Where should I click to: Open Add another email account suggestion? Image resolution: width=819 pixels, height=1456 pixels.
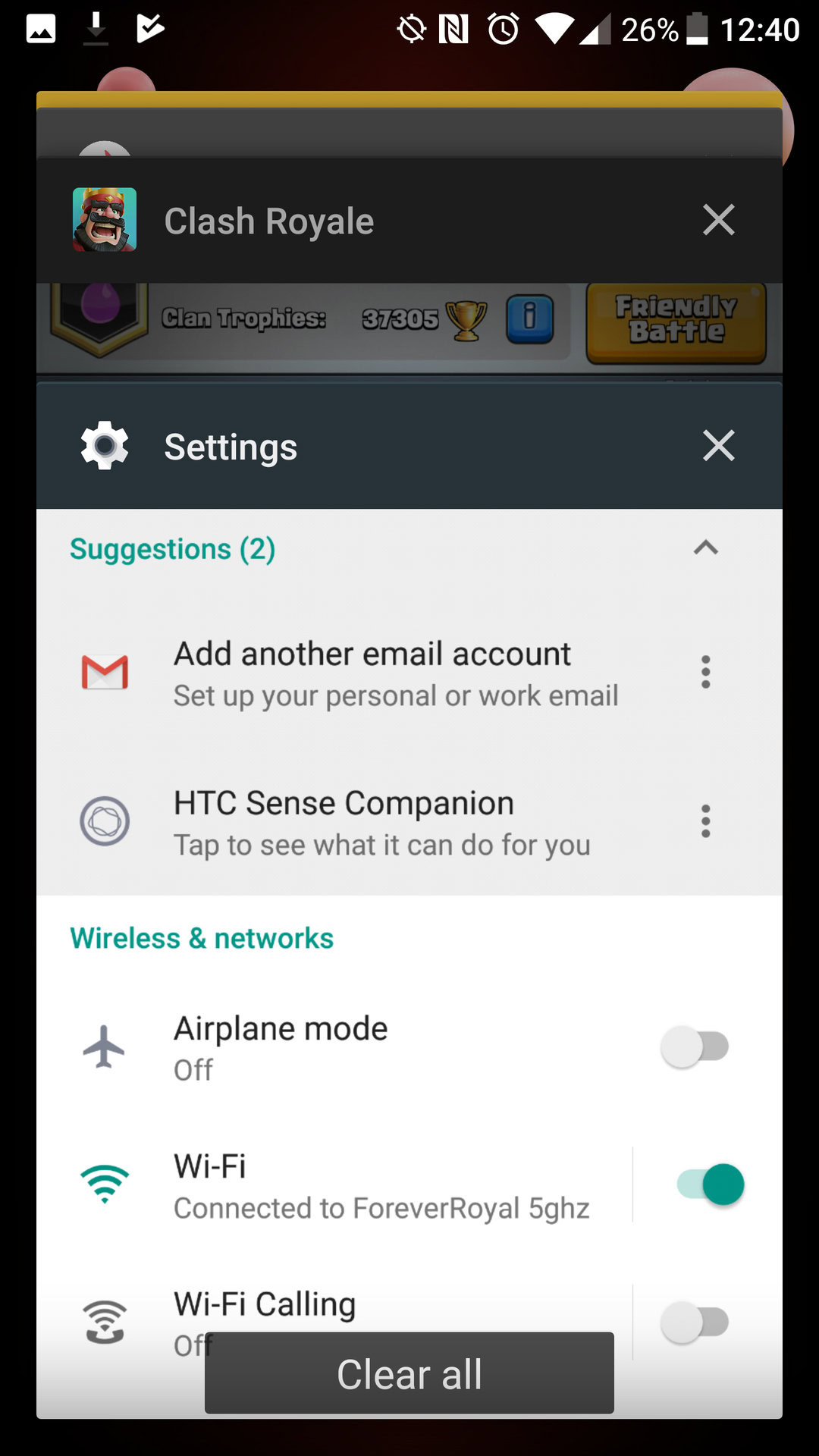click(372, 673)
